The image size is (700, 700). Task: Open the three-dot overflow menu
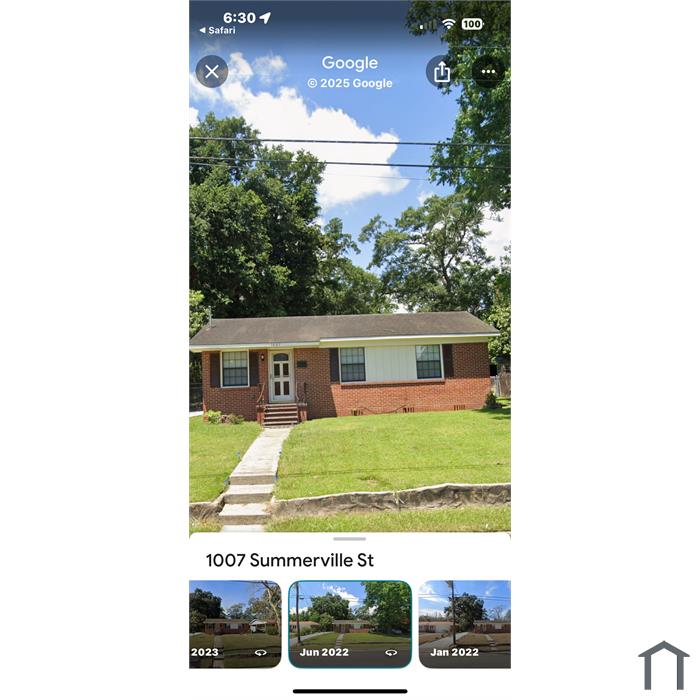click(x=488, y=72)
